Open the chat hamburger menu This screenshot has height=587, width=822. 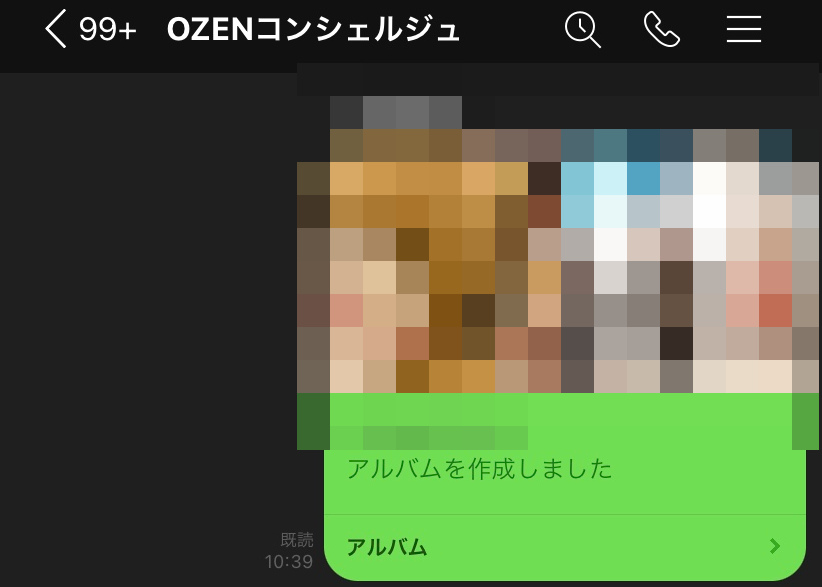coord(744,30)
